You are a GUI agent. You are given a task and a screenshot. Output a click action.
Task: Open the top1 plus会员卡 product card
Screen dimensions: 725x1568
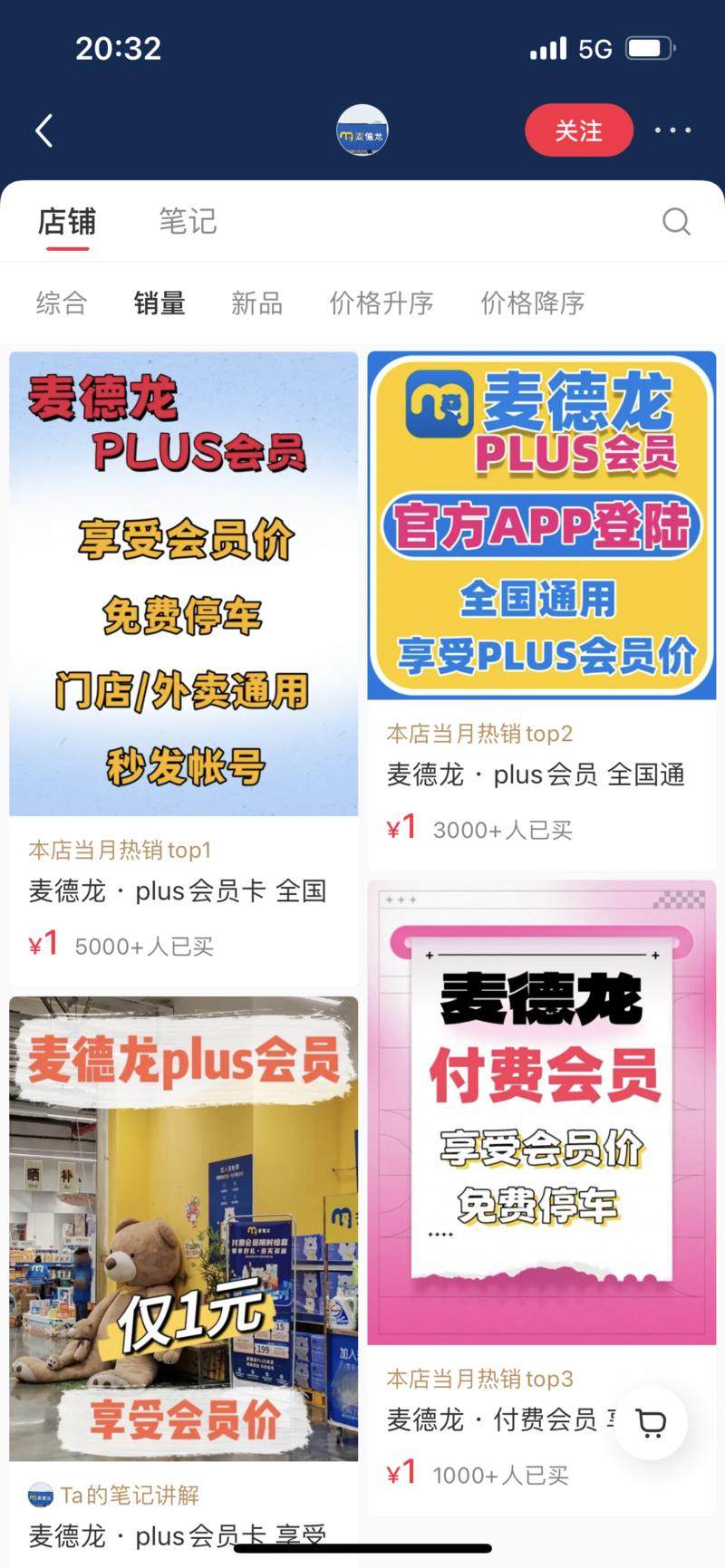click(183, 584)
